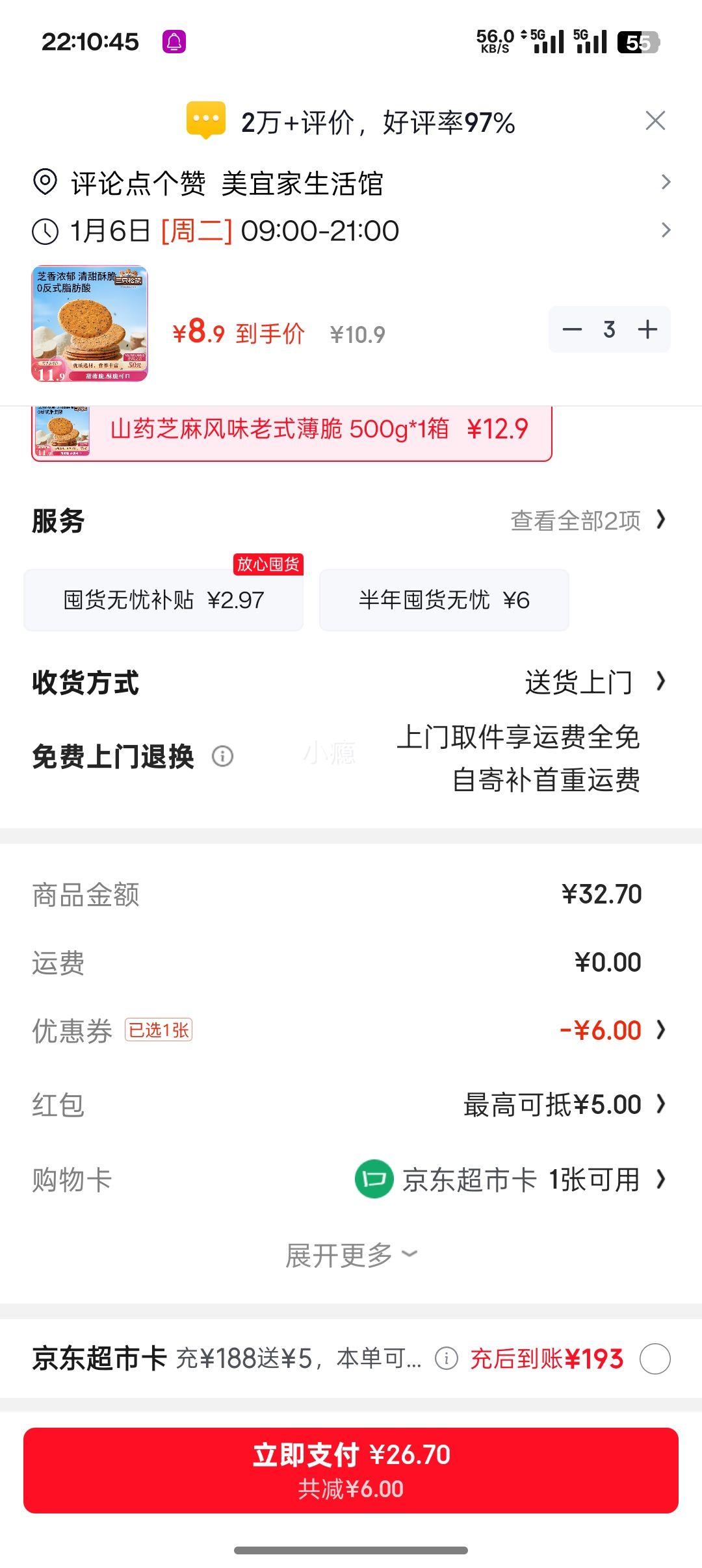Select the 京东超市卡 top-up radio button

pyautogui.click(x=655, y=1358)
